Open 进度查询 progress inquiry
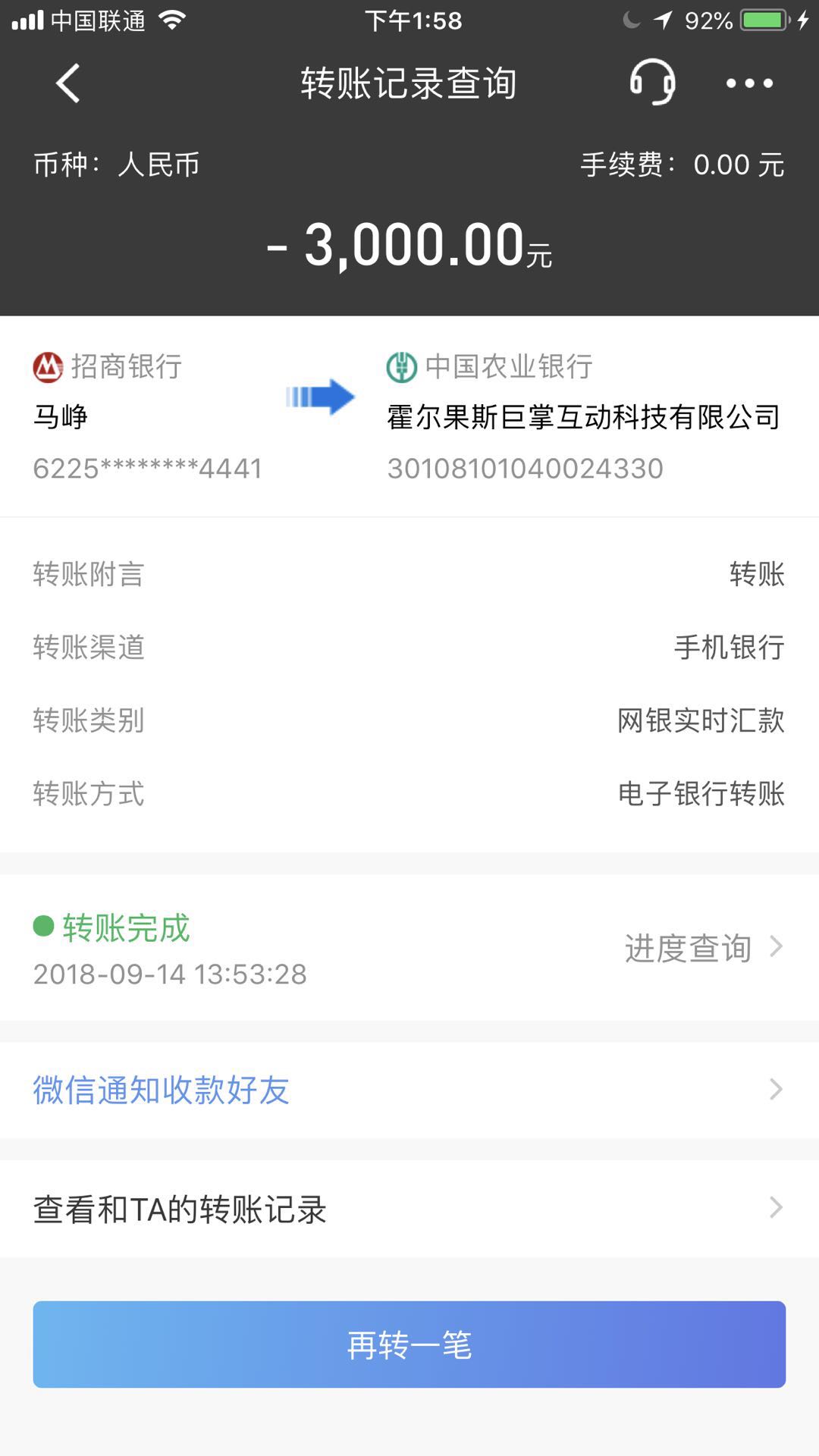Screen dimensions: 819x1456 pos(704,948)
